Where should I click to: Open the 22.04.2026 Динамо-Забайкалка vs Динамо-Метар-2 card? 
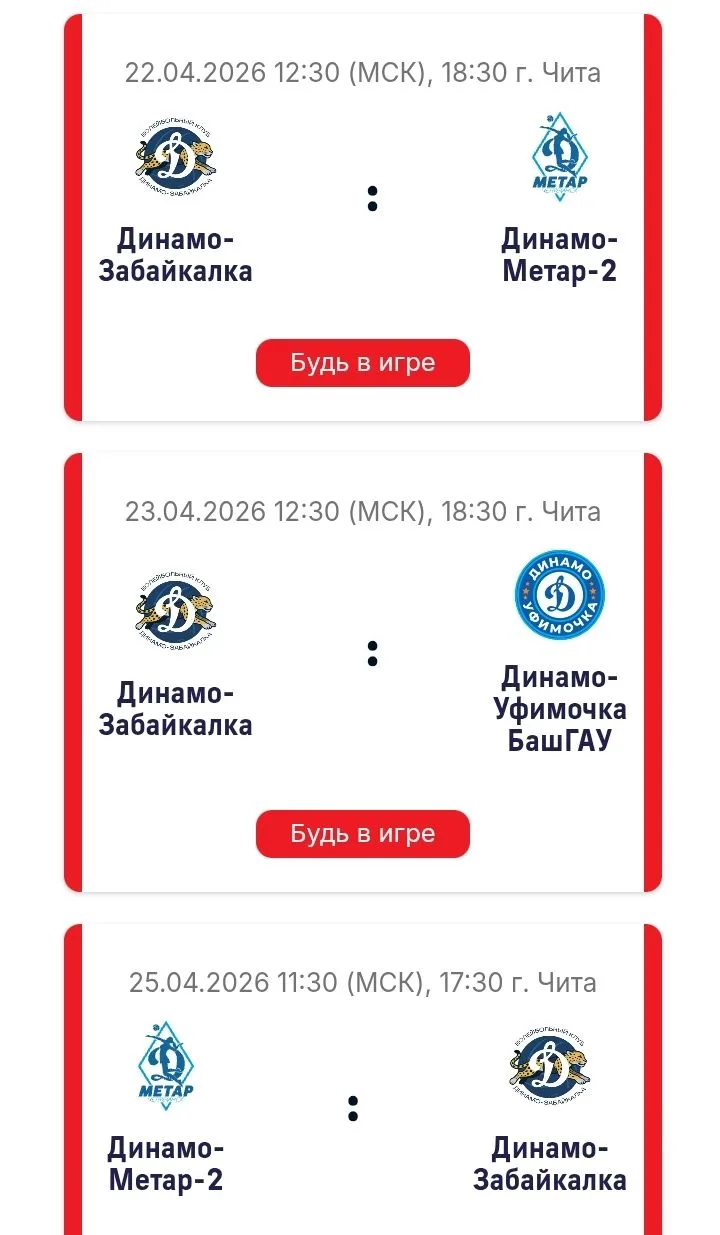362,200
